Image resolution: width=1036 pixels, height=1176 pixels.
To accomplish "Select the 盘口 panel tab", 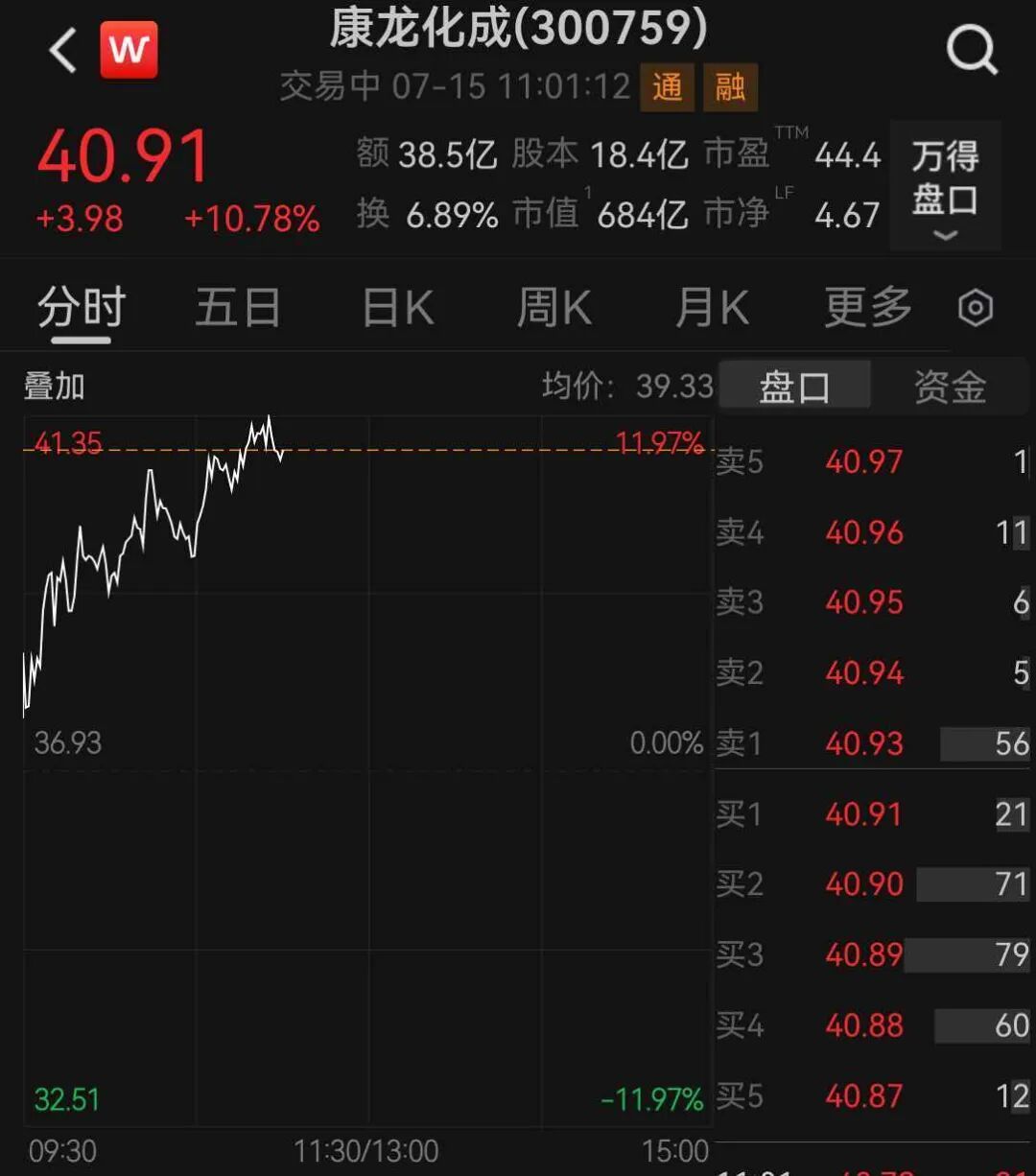I will [794, 387].
